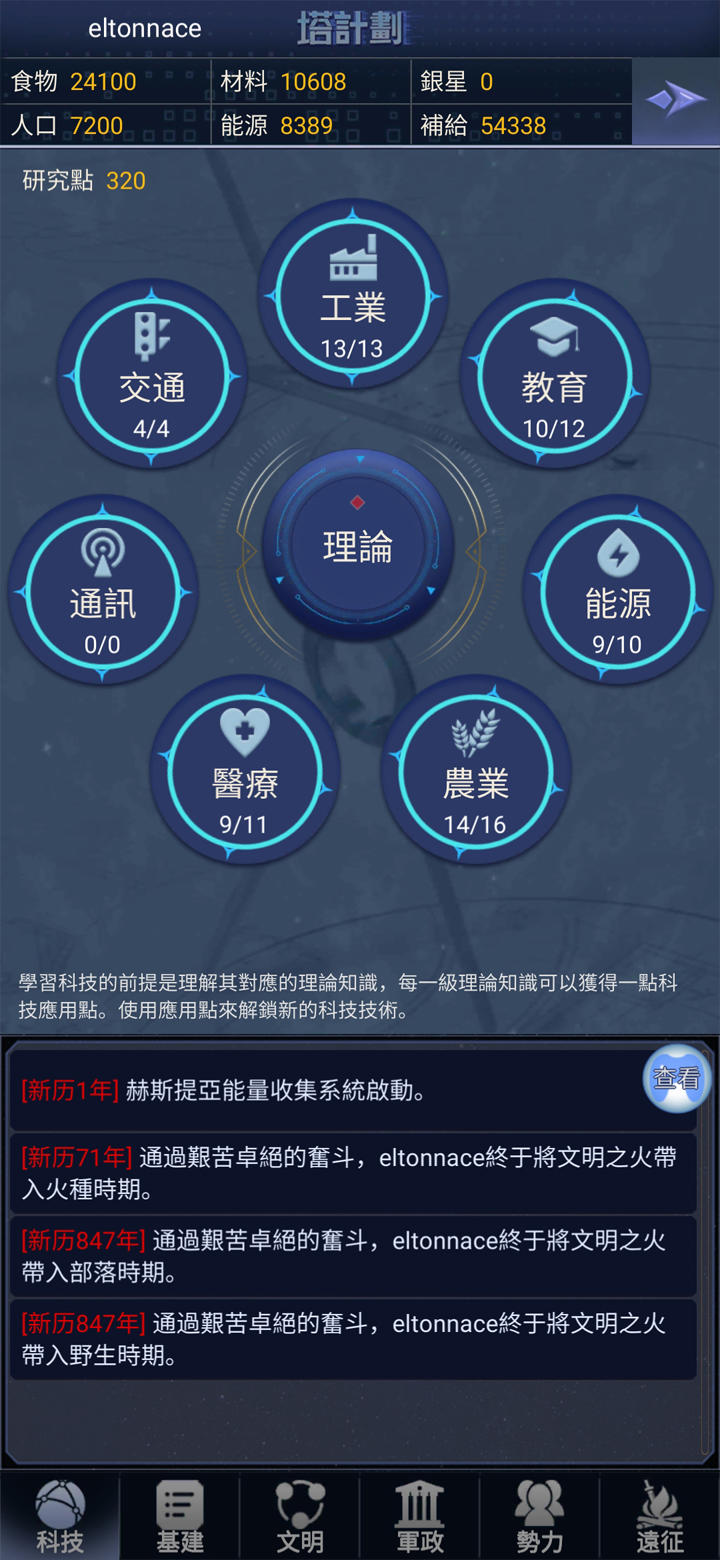Tap the 查看 button on the event log
The width and height of the screenshot is (720, 1560).
pyautogui.click(x=676, y=1077)
